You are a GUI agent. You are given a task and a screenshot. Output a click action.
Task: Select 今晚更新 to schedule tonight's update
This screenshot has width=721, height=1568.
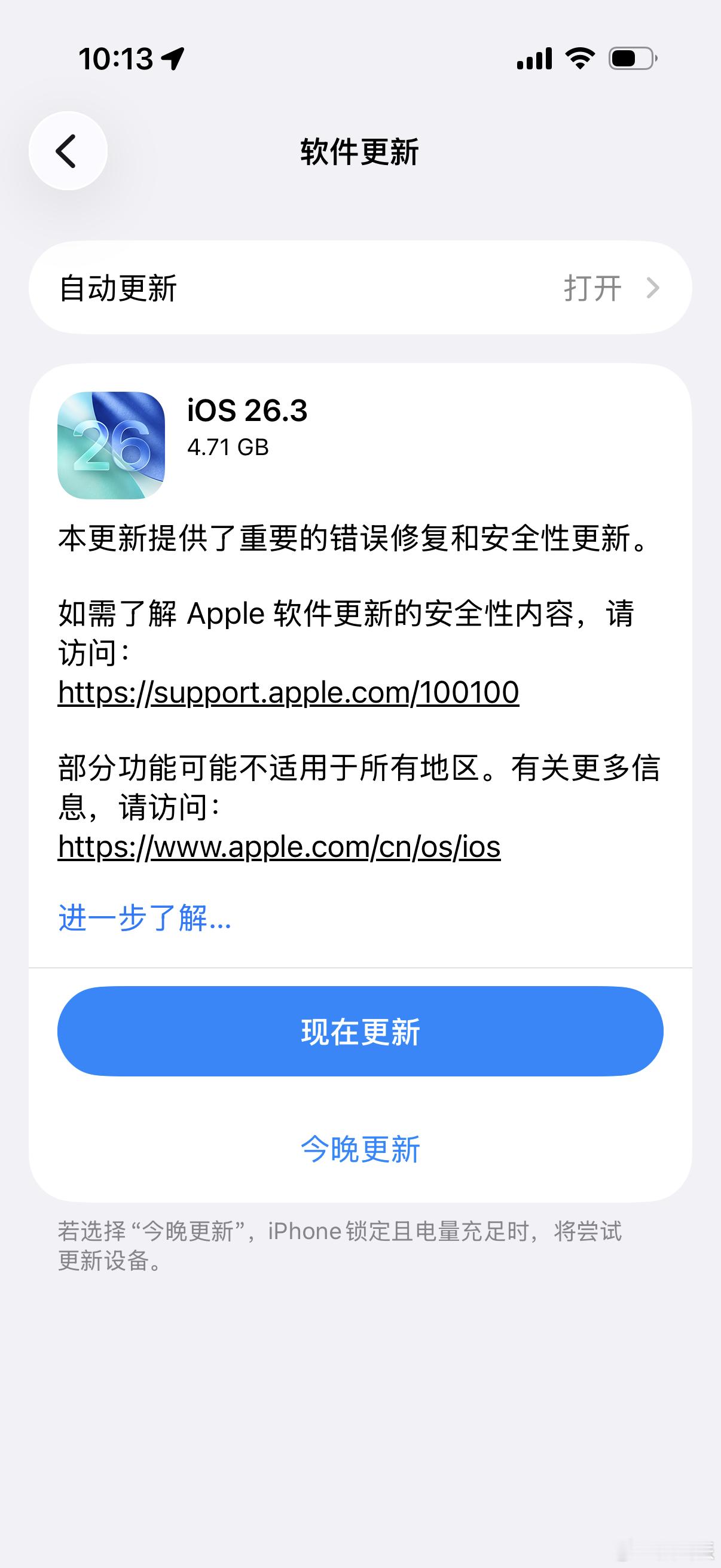(x=360, y=1148)
